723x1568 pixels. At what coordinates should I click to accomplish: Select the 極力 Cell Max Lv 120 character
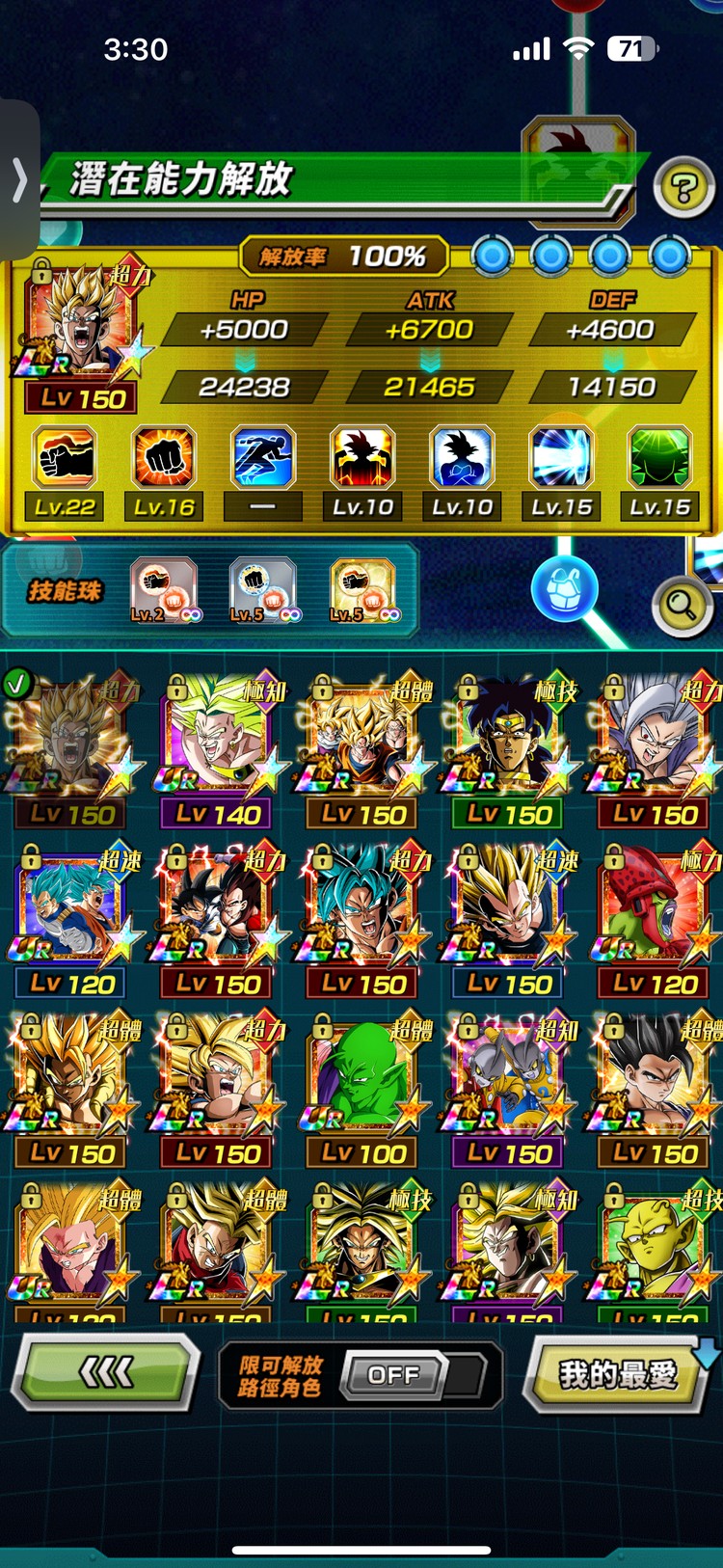point(656,916)
